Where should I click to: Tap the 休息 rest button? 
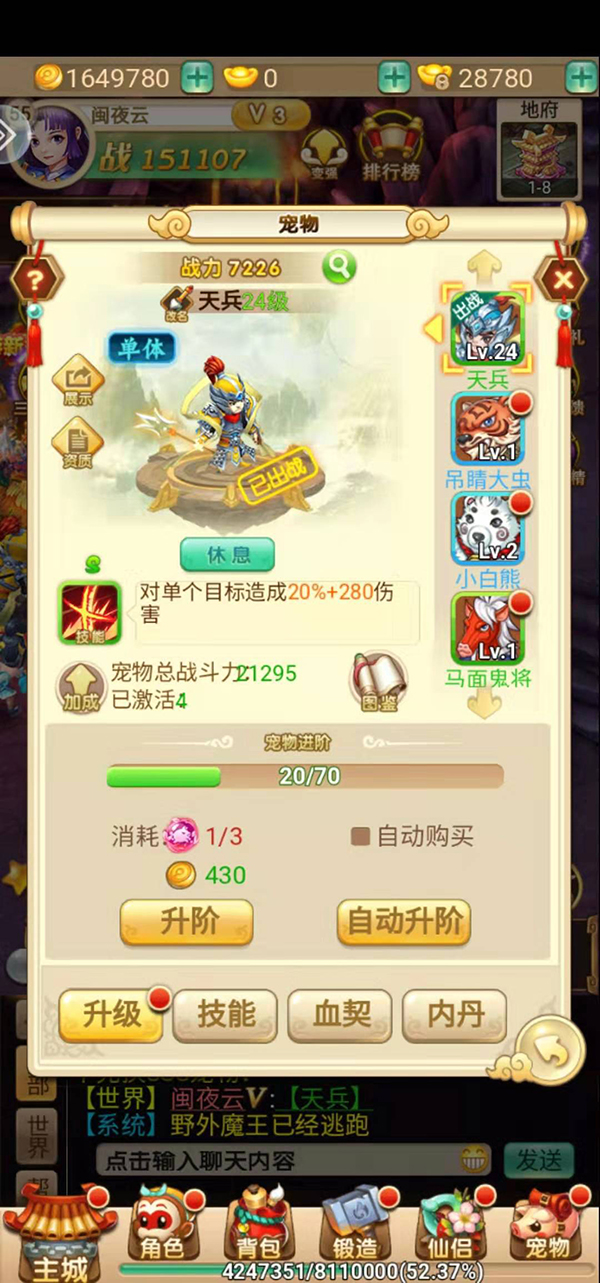[x=227, y=553]
